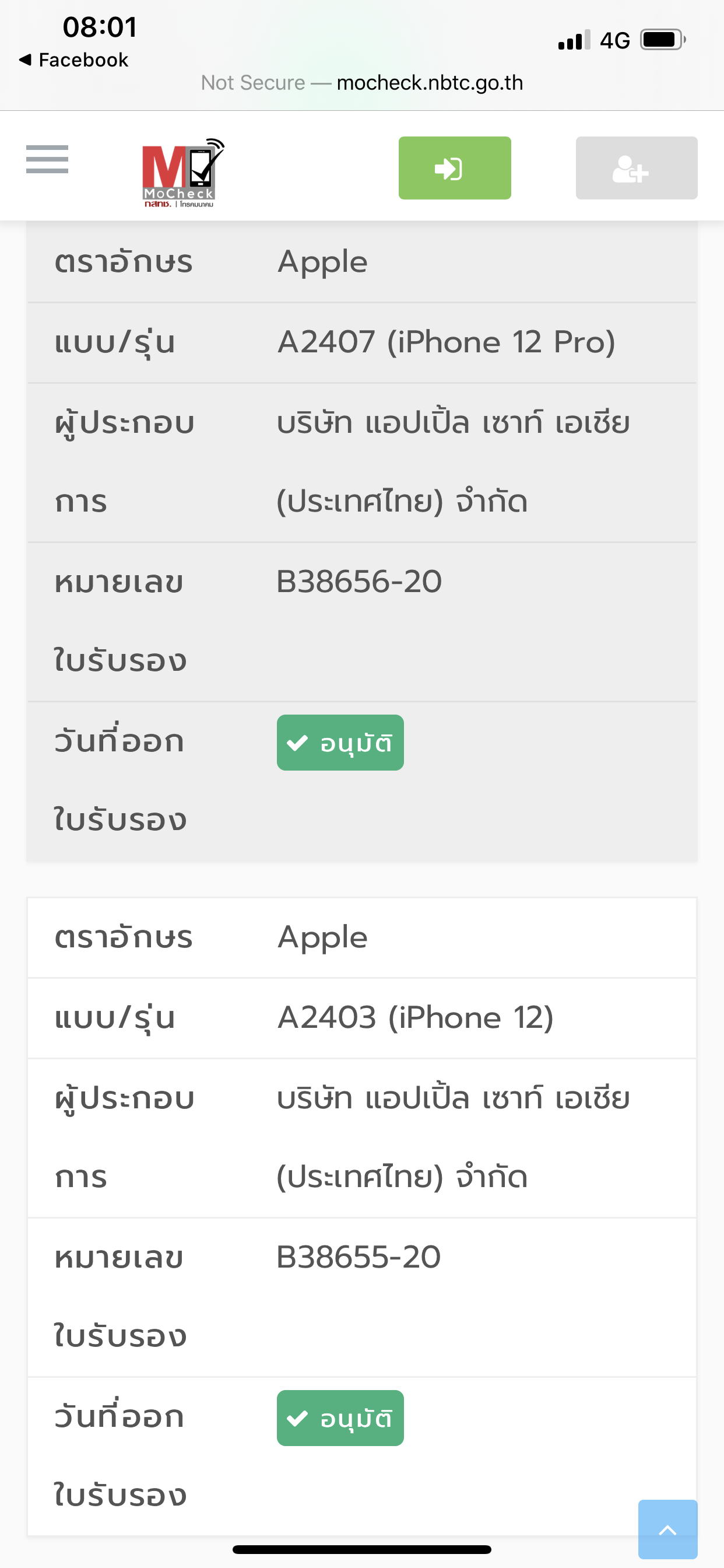Tap the green login button
Image resolution: width=724 pixels, height=1568 pixels.
coord(455,168)
